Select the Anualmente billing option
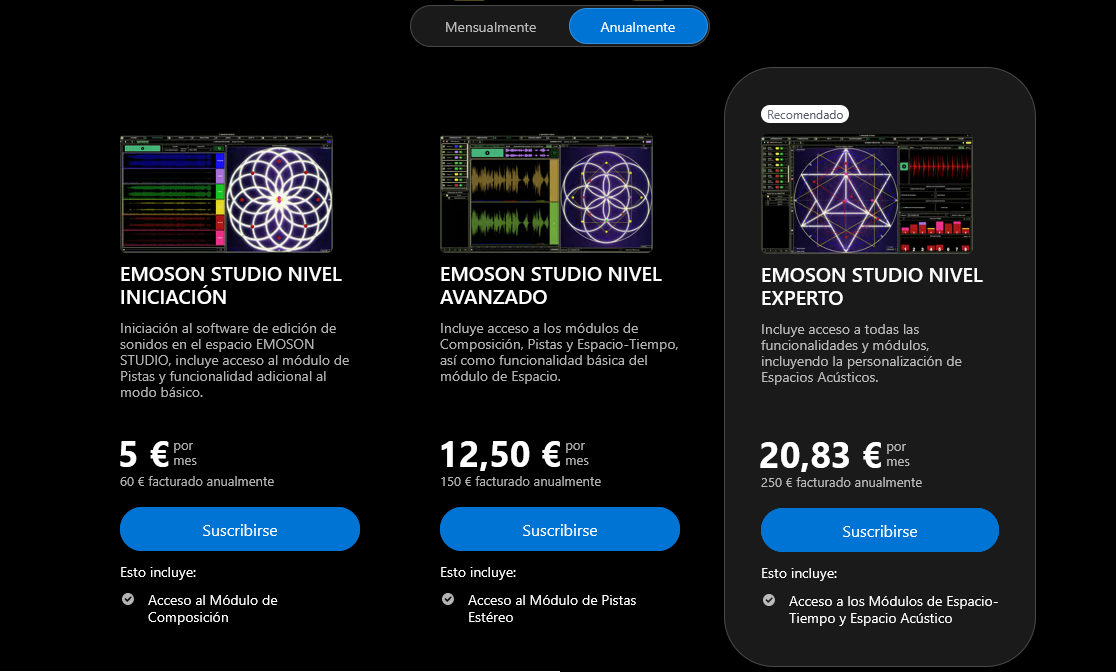Viewport: 1116px width, 672px height. (x=637, y=27)
